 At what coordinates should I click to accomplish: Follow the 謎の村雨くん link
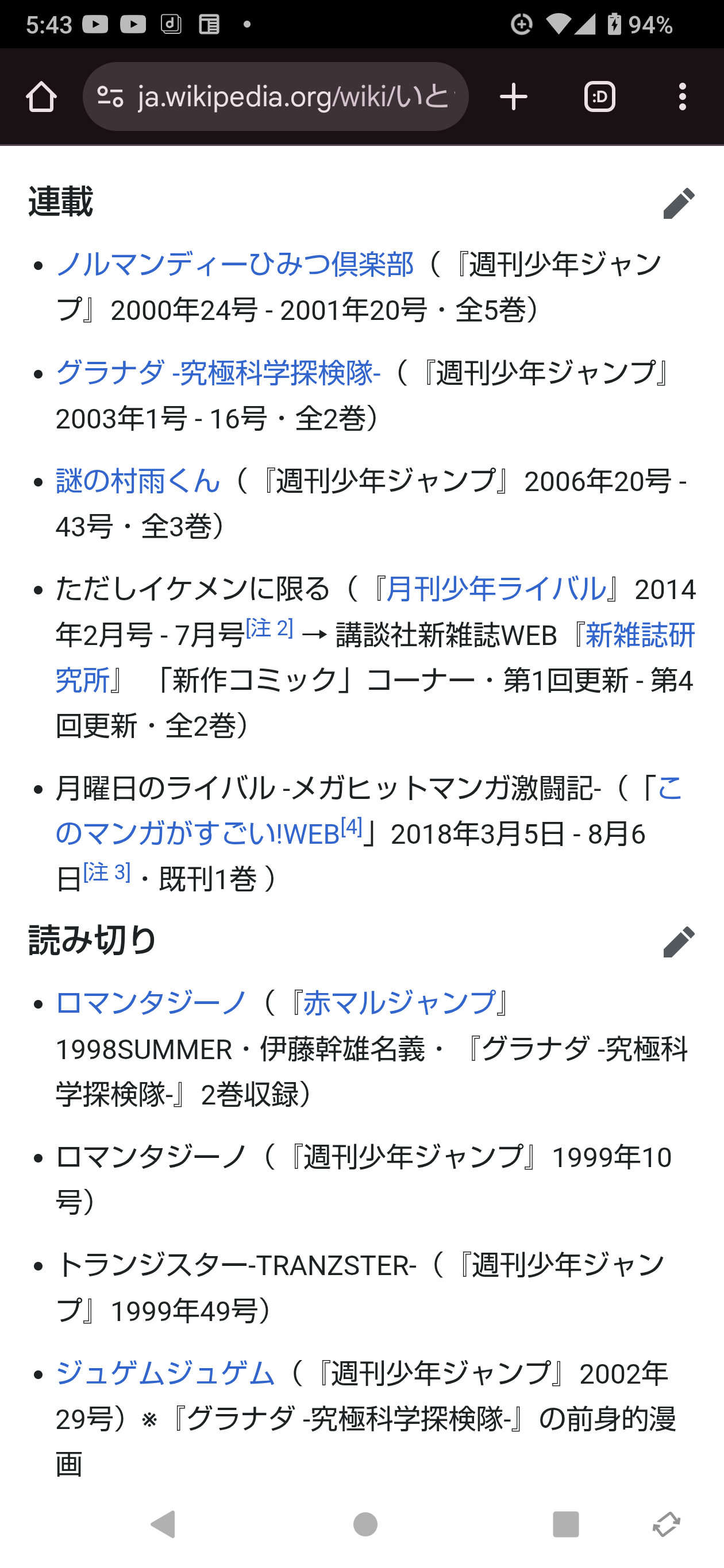click(137, 481)
